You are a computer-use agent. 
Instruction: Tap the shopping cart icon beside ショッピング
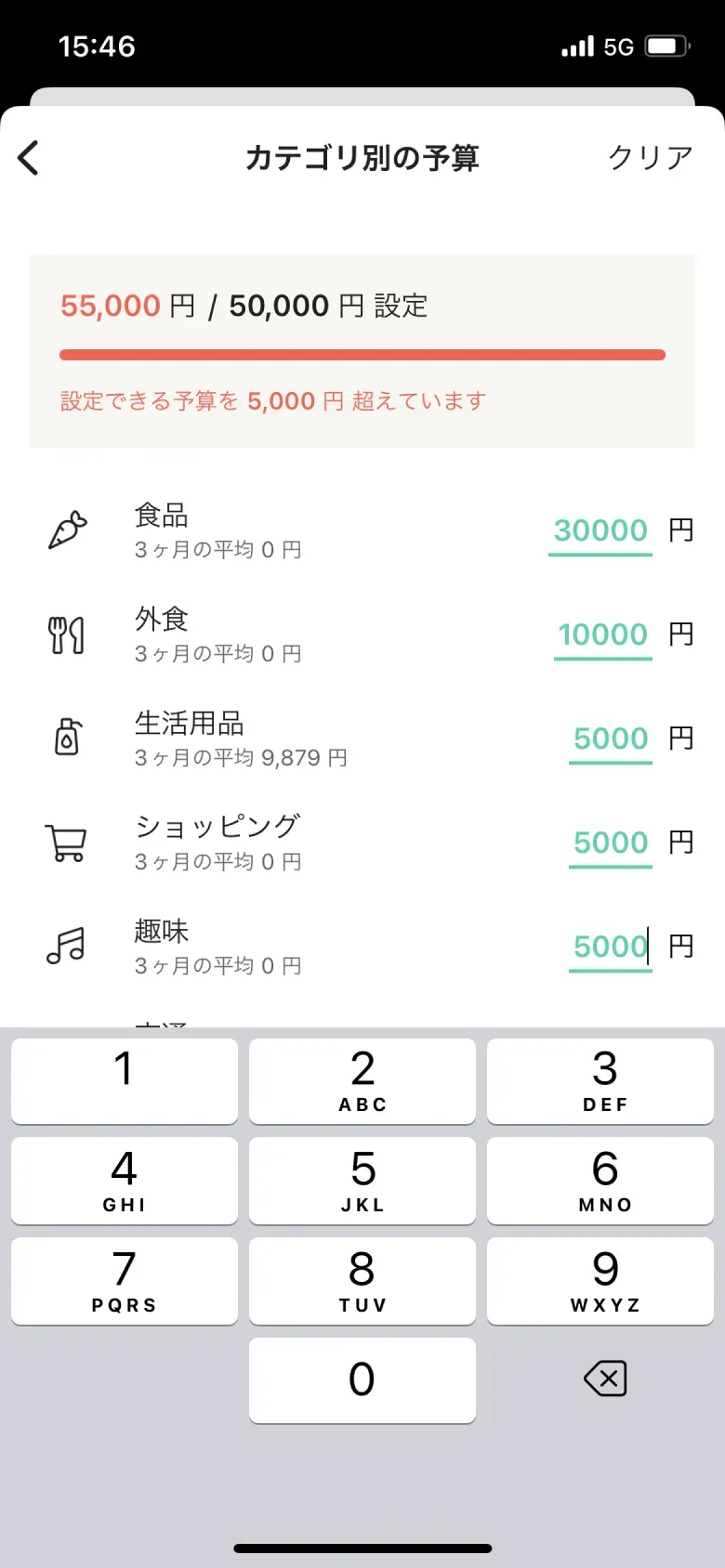65,843
